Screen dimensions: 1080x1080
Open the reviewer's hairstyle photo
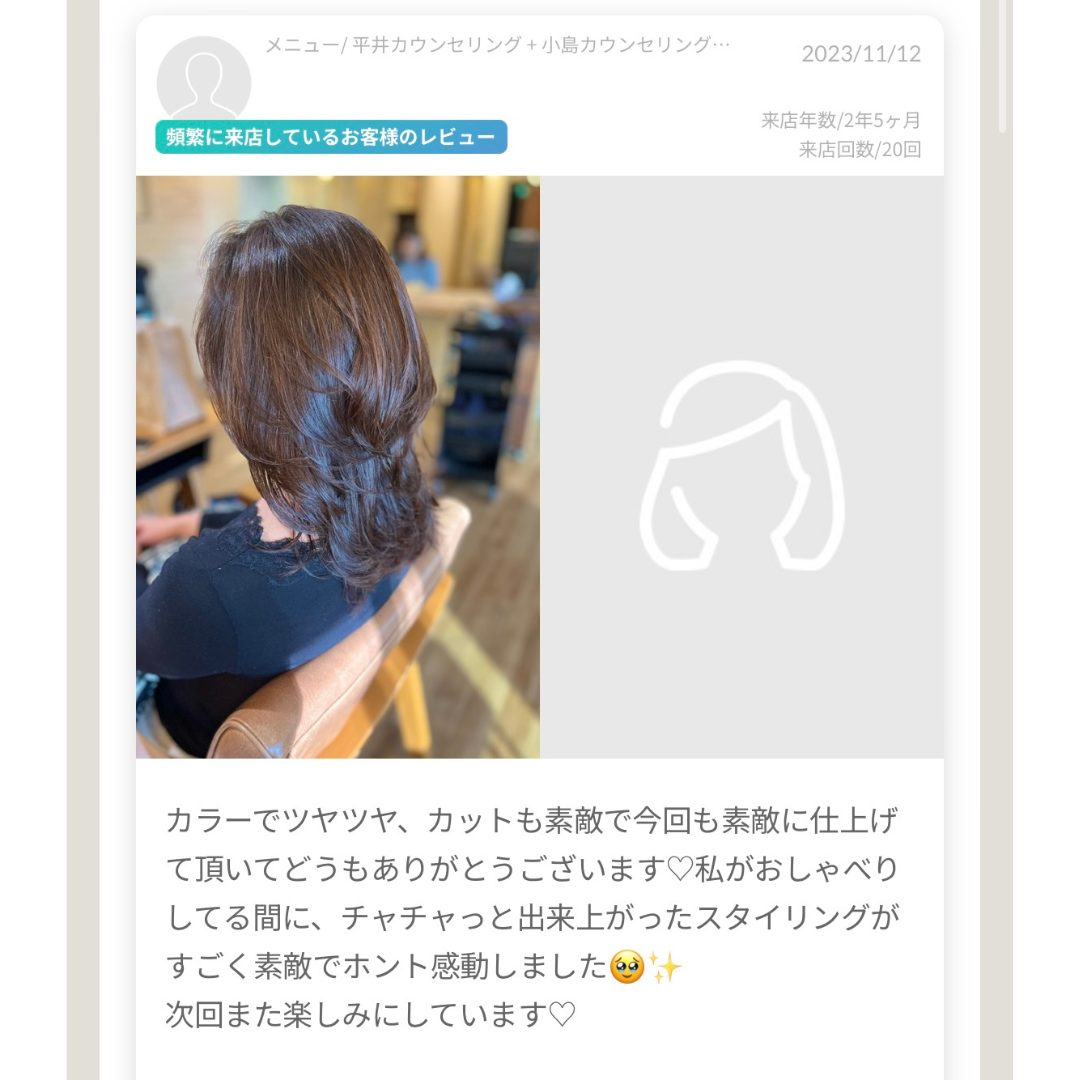[338, 467]
